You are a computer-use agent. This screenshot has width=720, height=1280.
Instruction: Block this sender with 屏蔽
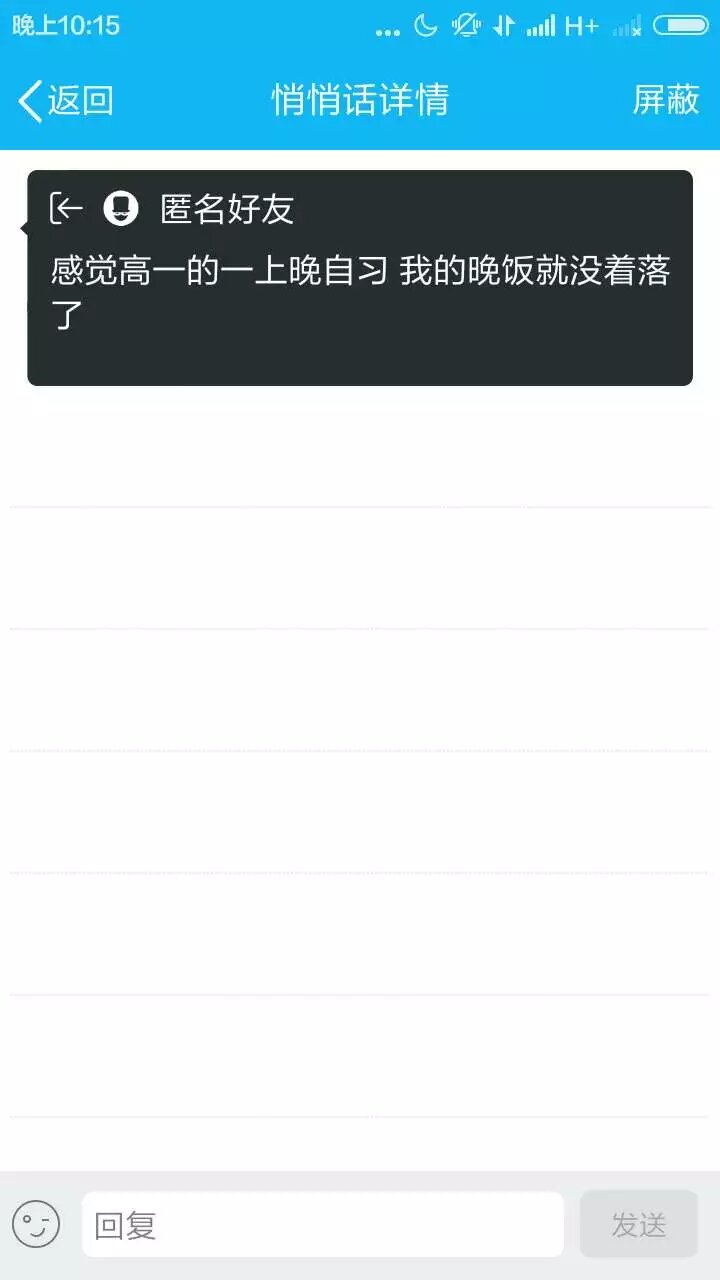[x=665, y=100]
